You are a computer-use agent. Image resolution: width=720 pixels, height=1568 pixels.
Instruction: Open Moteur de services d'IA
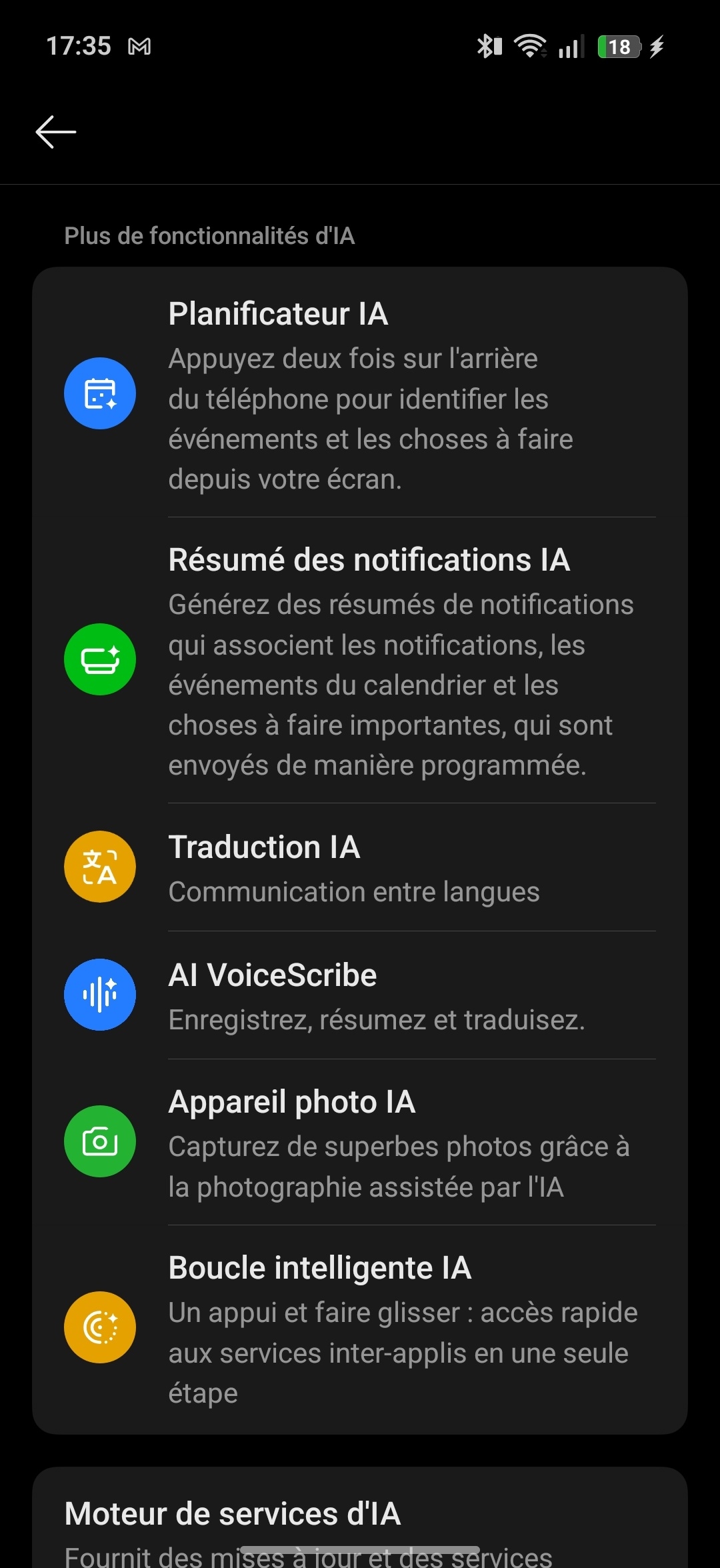point(360,1513)
